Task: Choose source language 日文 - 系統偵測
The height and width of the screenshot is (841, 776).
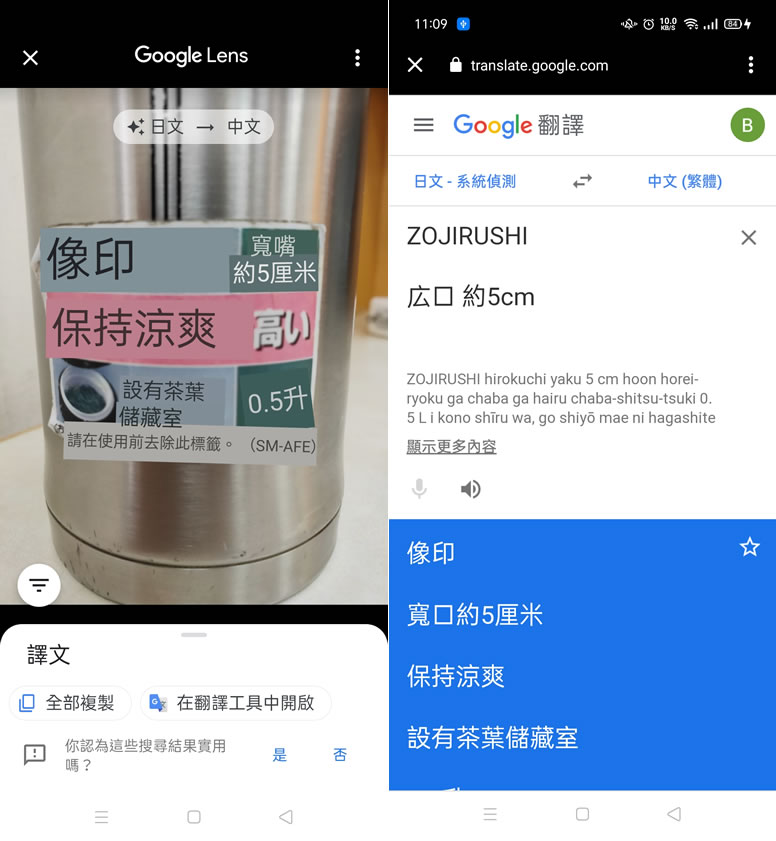Action: click(x=465, y=181)
